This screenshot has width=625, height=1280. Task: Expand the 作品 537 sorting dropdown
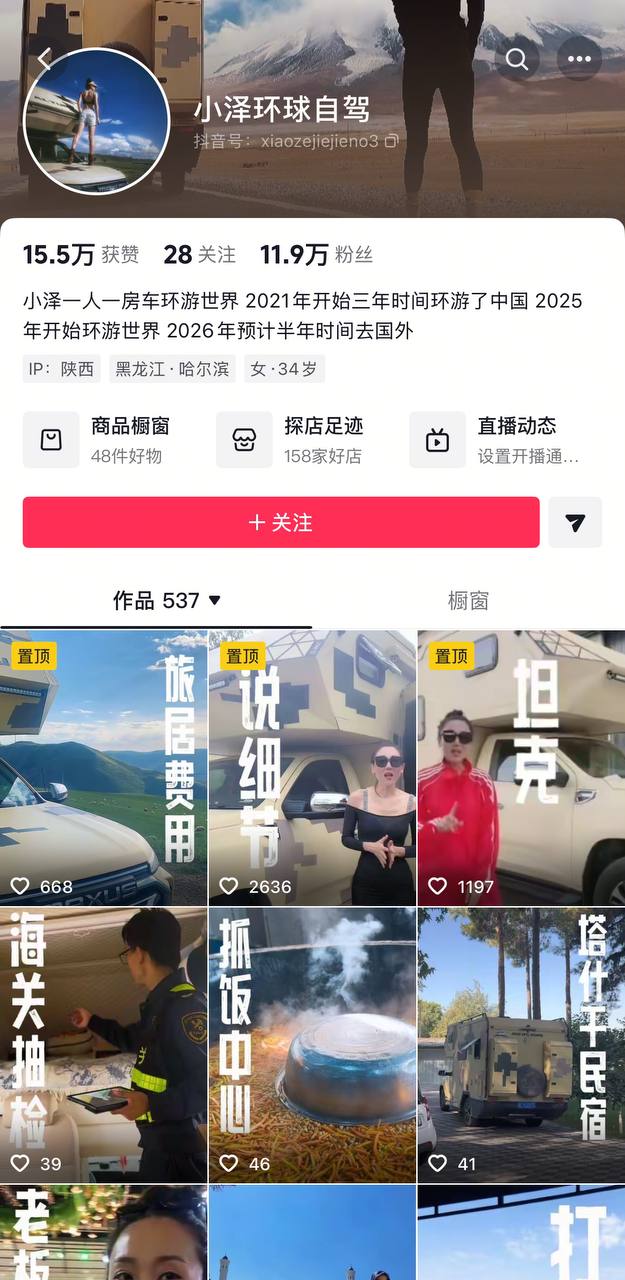(x=167, y=600)
